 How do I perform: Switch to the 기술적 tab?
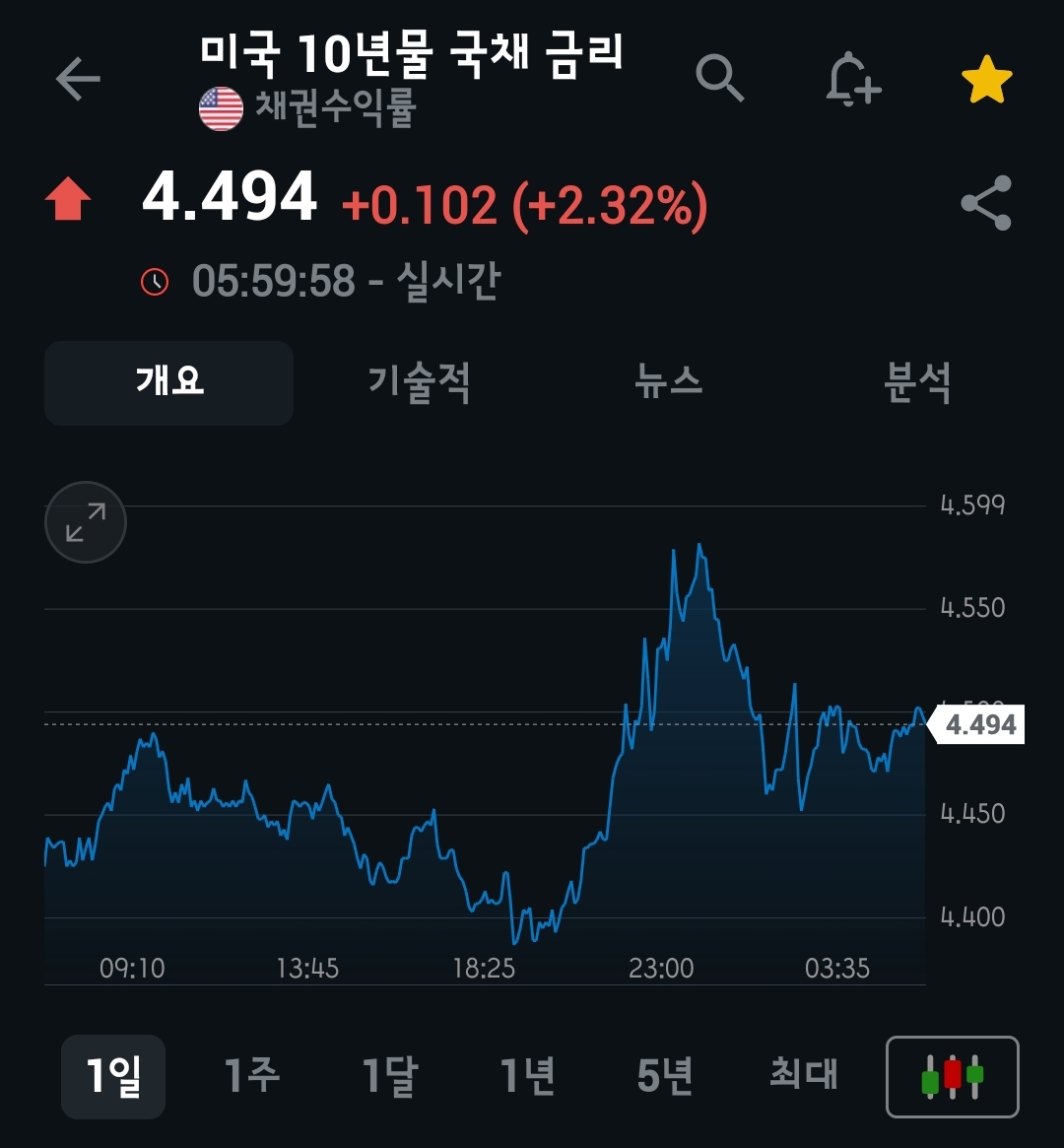(x=419, y=383)
